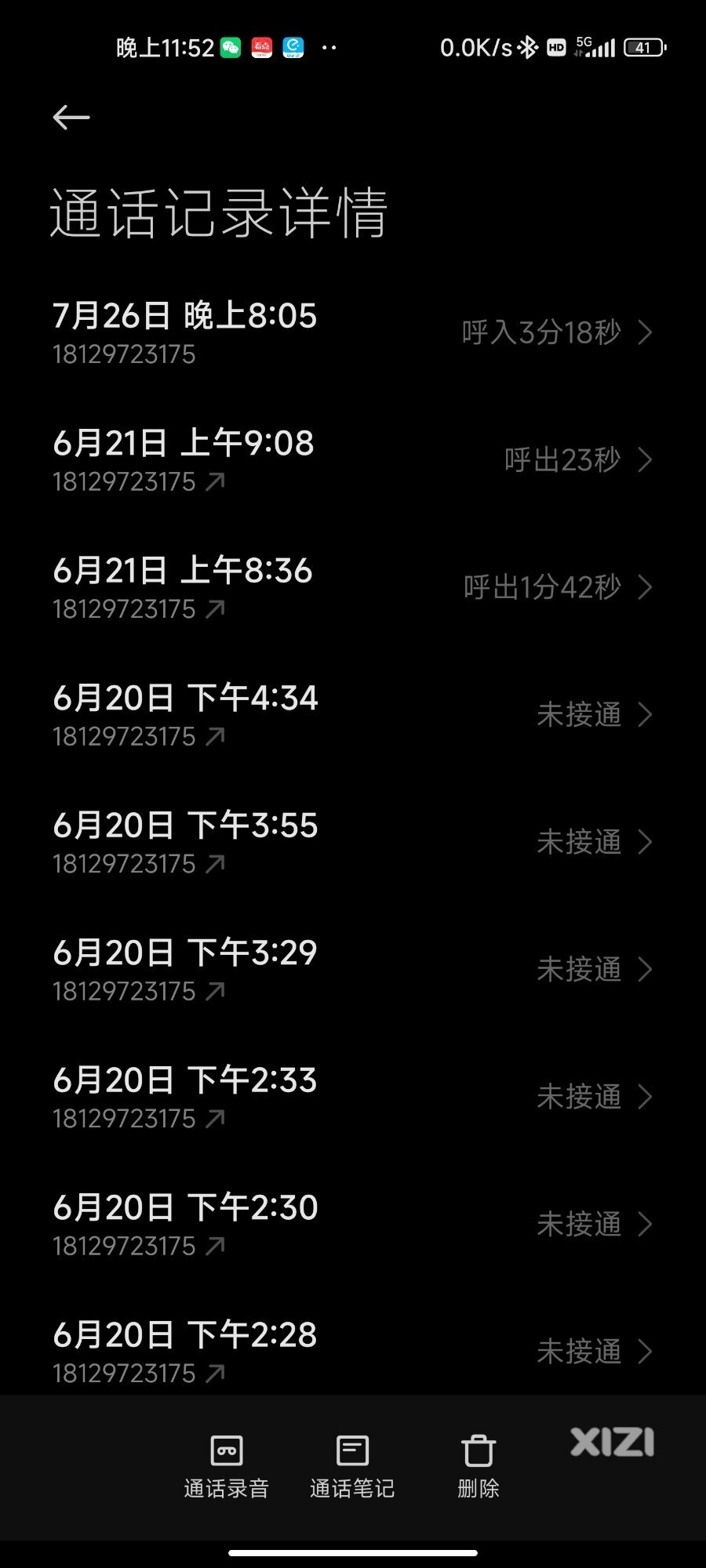Open the 6月20日 下午2:30 call record
The image size is (706, 1568).
tap(353, 1225)
